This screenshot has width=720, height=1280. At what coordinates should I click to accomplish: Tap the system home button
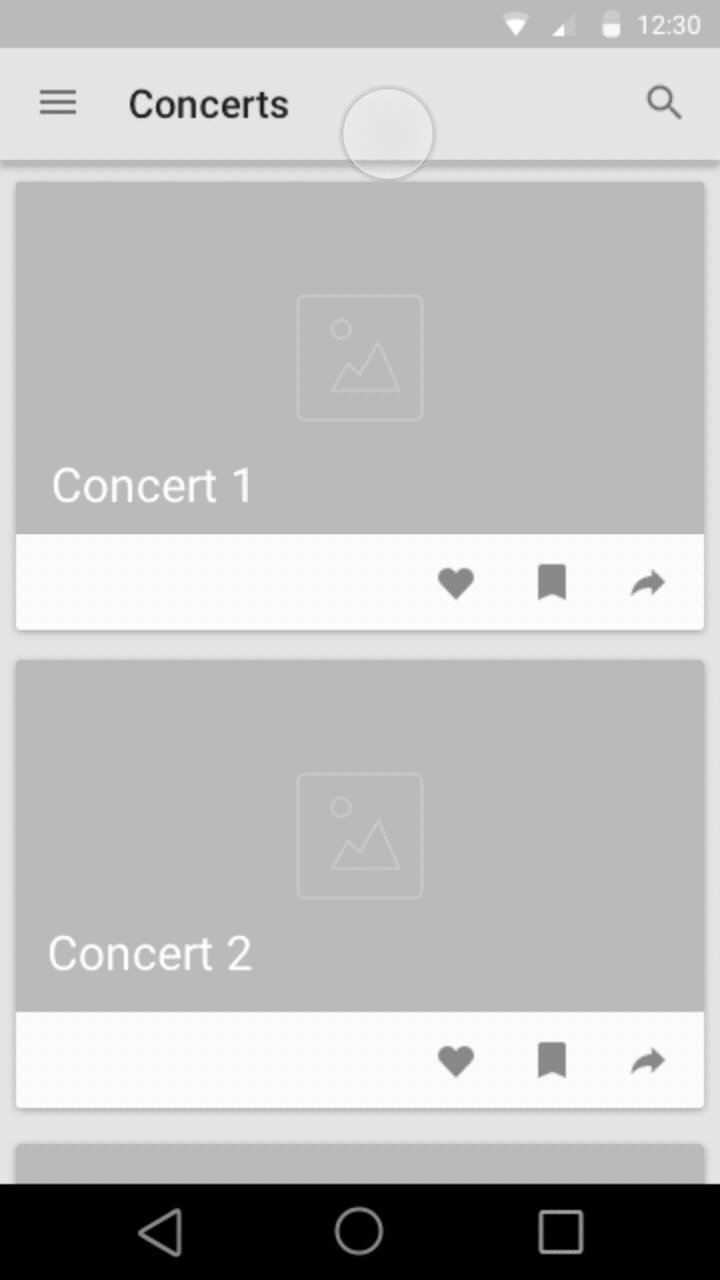(359, 1231)
